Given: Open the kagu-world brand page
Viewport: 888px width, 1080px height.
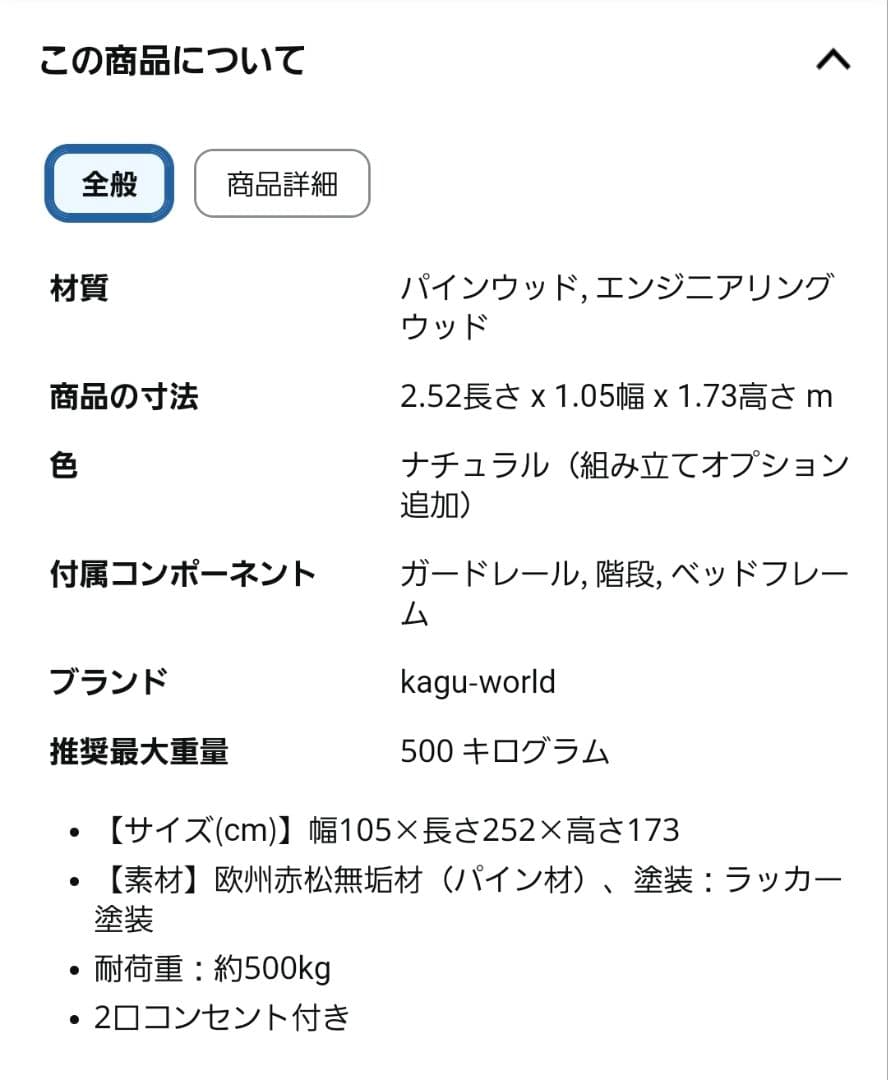Looking at the screenshot, I should [x=478, y=682].
